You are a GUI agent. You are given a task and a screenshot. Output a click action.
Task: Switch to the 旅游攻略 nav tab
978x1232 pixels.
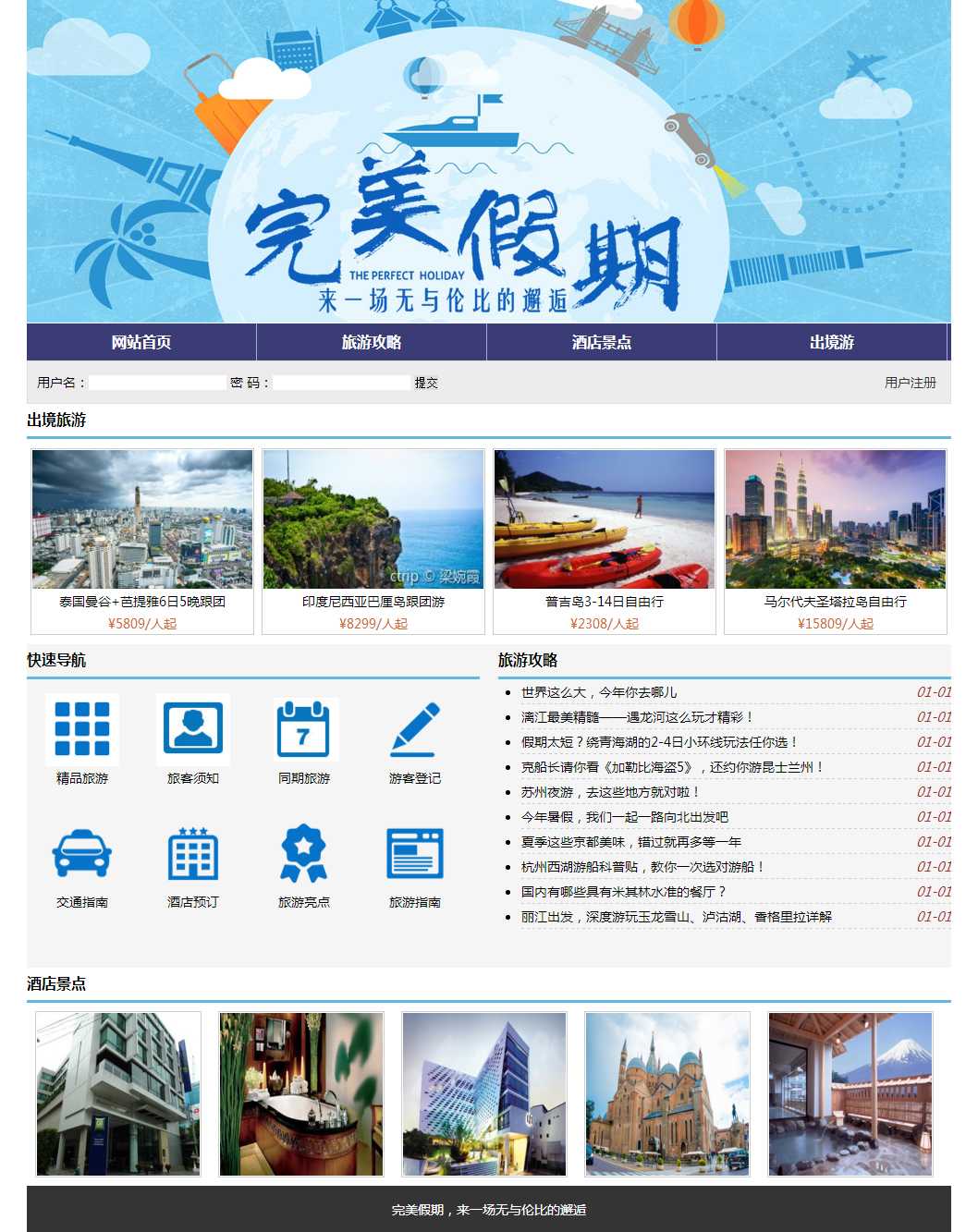point(372,342)
